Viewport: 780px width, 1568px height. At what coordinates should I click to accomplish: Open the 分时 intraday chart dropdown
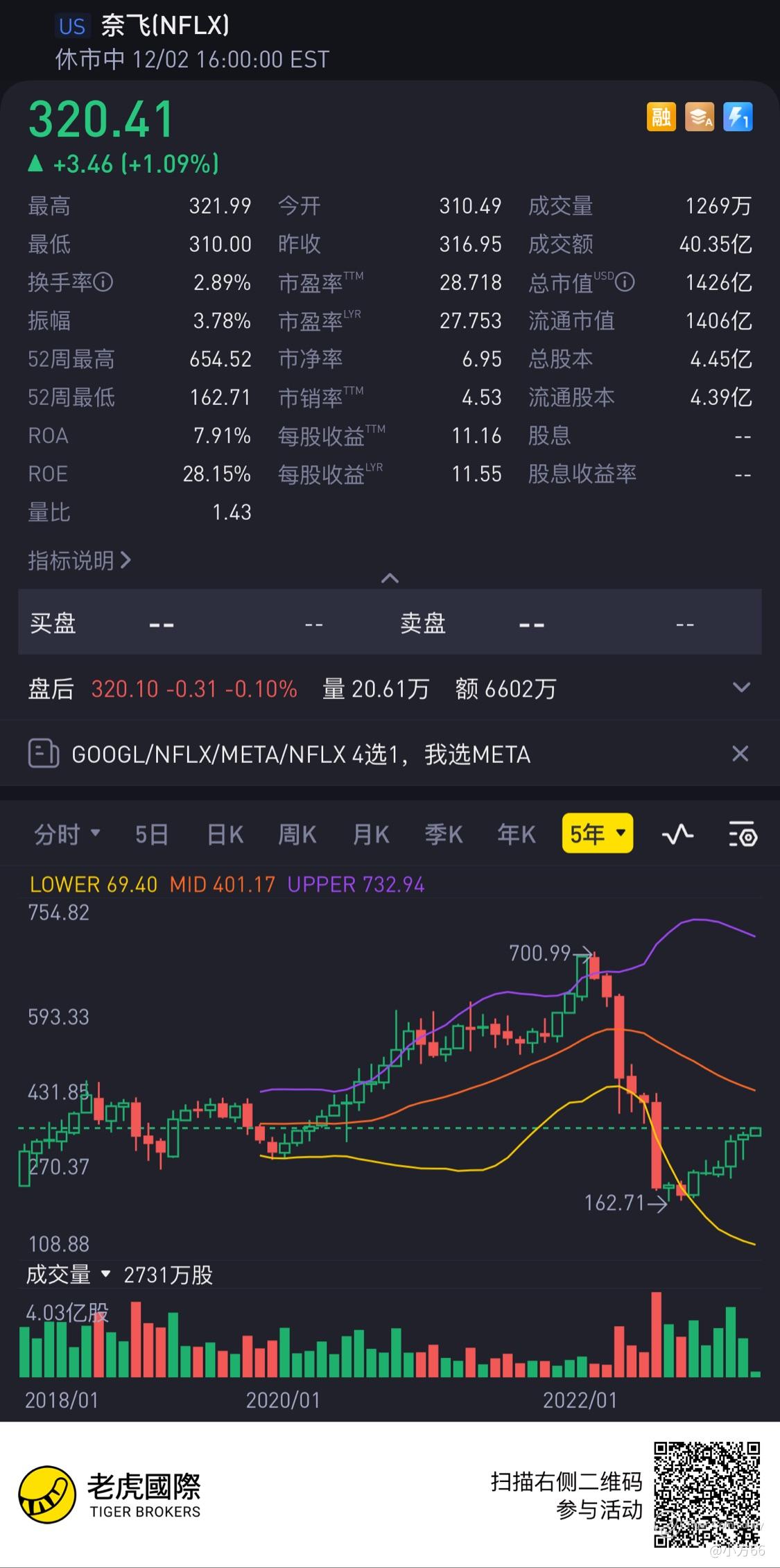coord(67,834)
